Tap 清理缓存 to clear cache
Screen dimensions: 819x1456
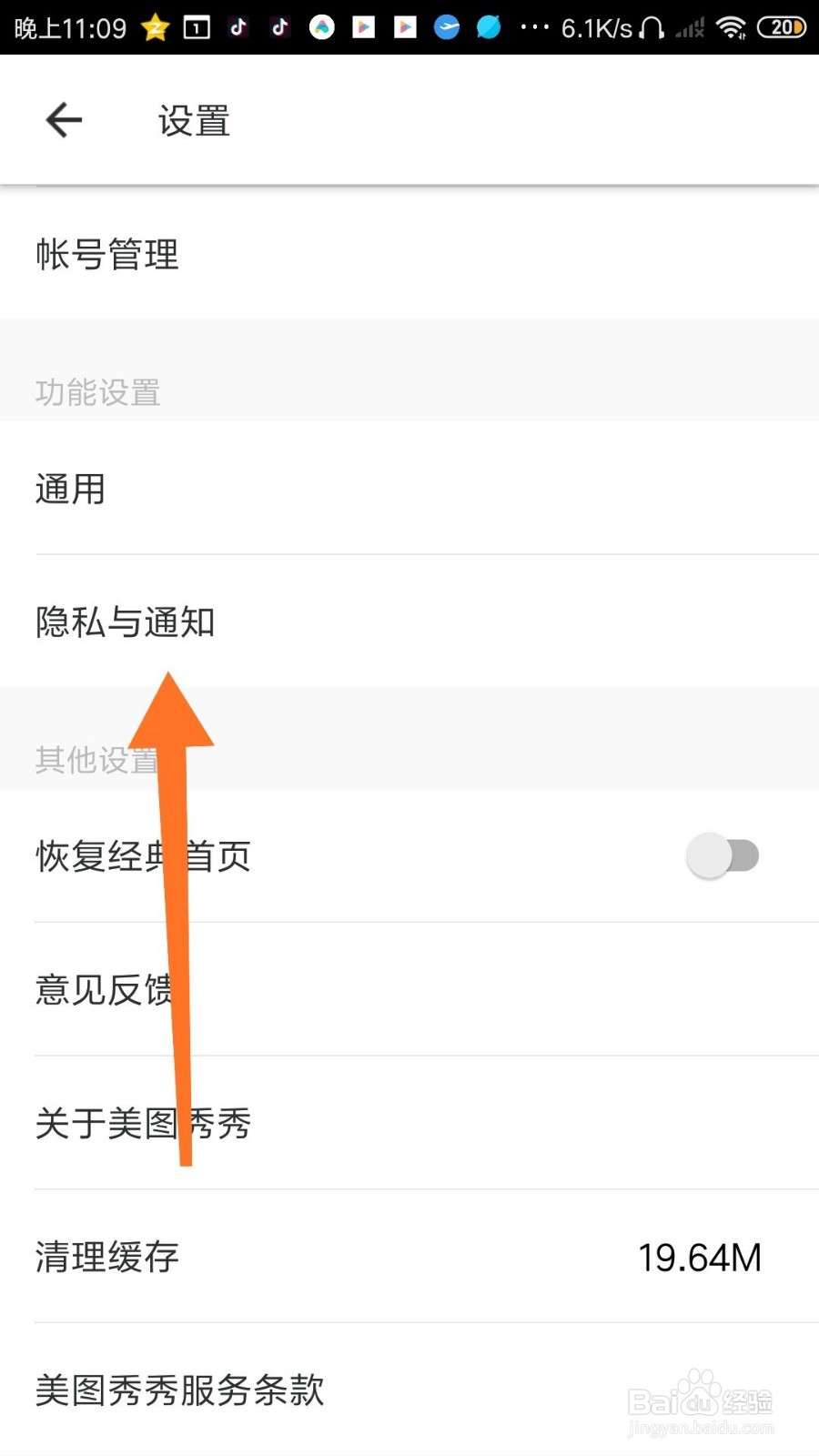click(x=106, y=1258)
